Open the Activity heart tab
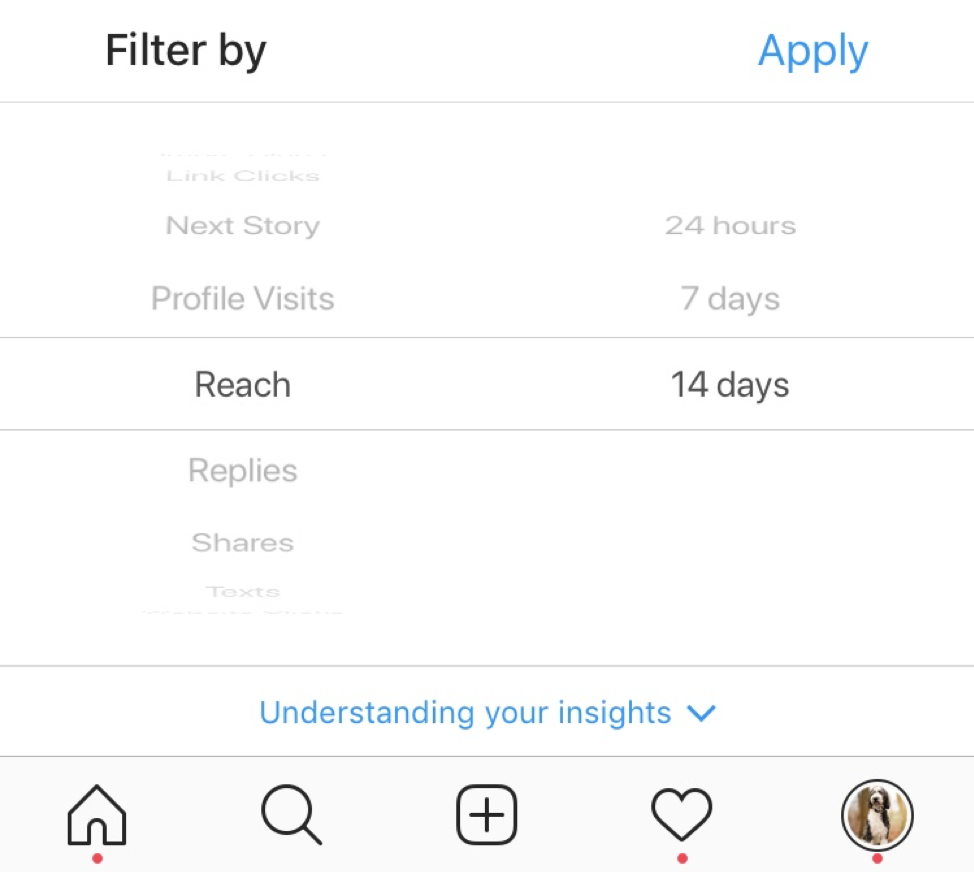The height and width of the screenshot is (872, 974). pos(681,815)
